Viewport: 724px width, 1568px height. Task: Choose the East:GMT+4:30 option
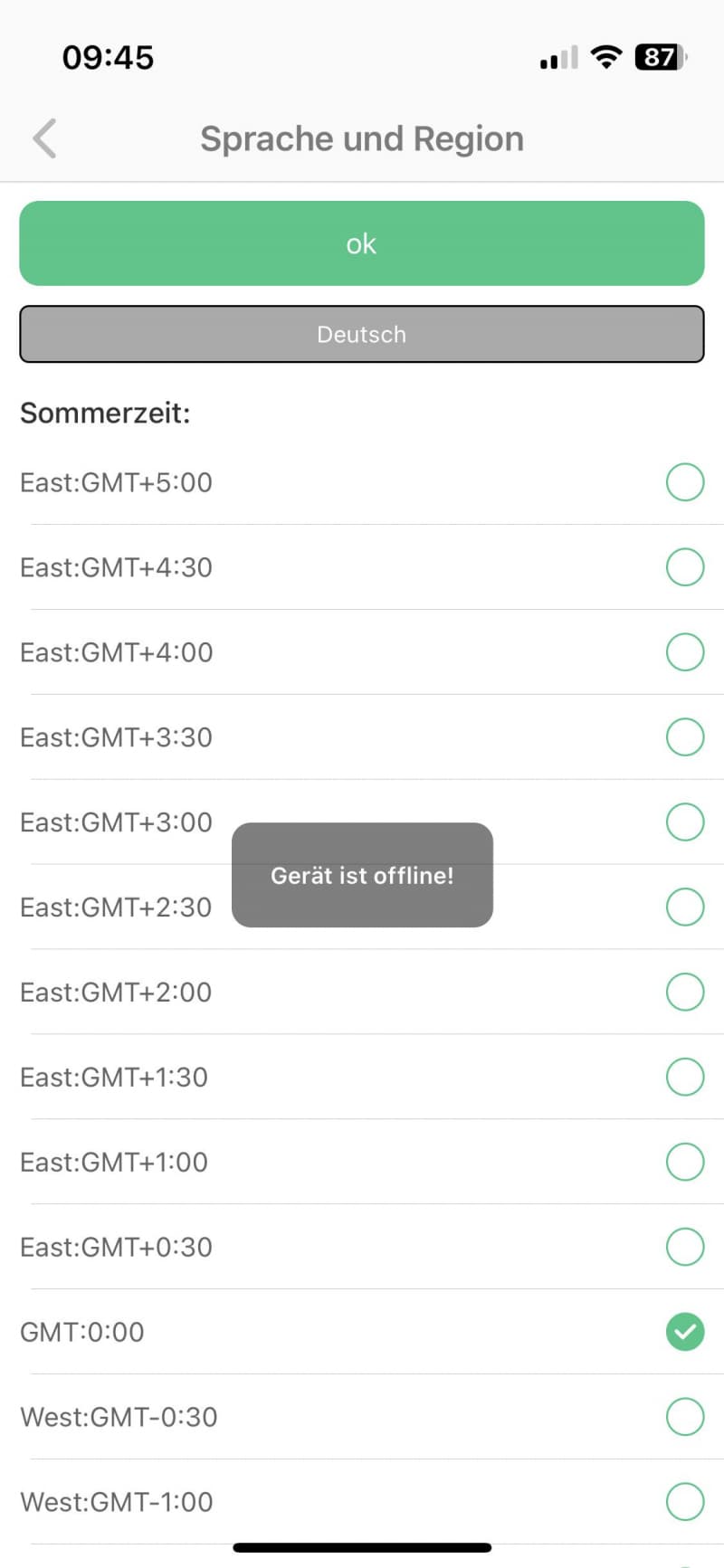[x=362, y=567]
